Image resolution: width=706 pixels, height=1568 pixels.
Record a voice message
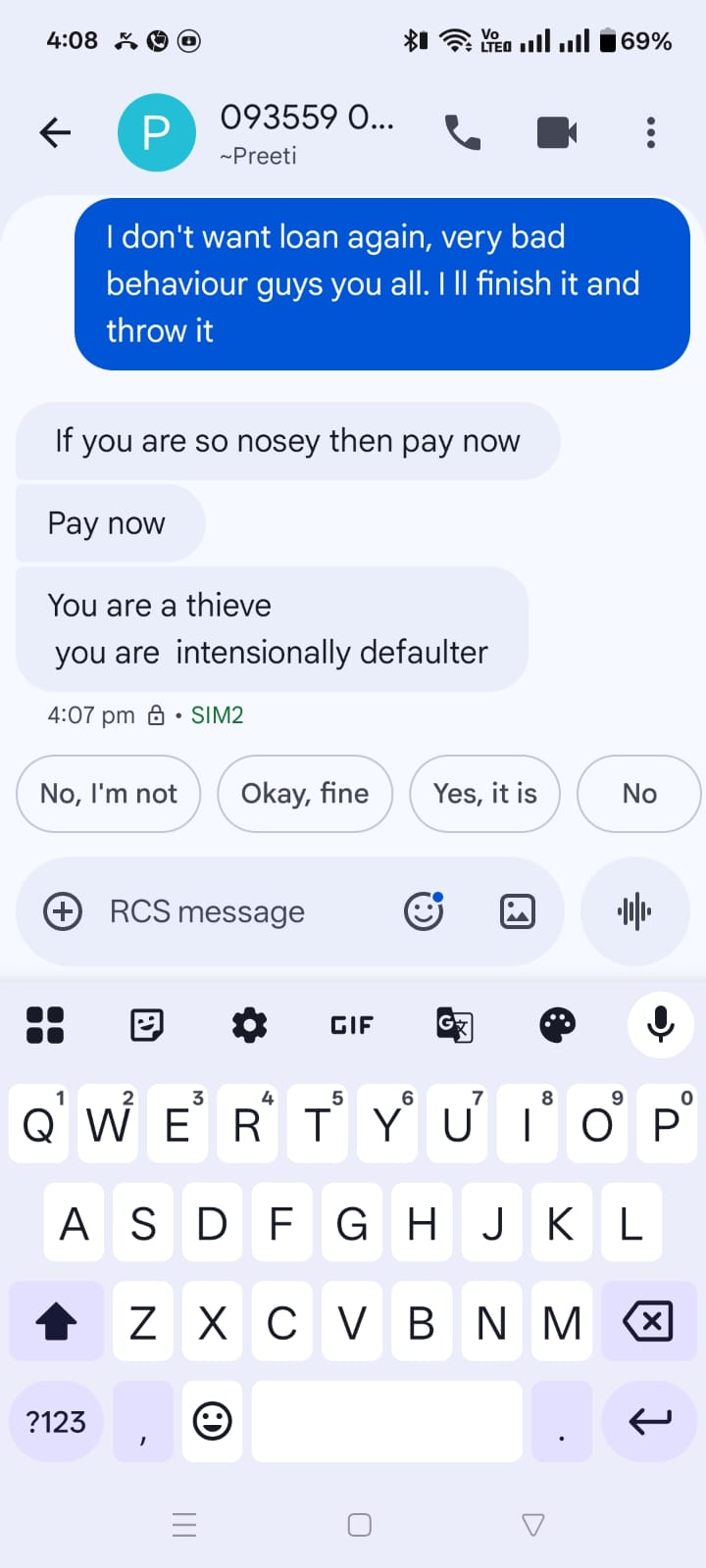[x=634, y=911]
